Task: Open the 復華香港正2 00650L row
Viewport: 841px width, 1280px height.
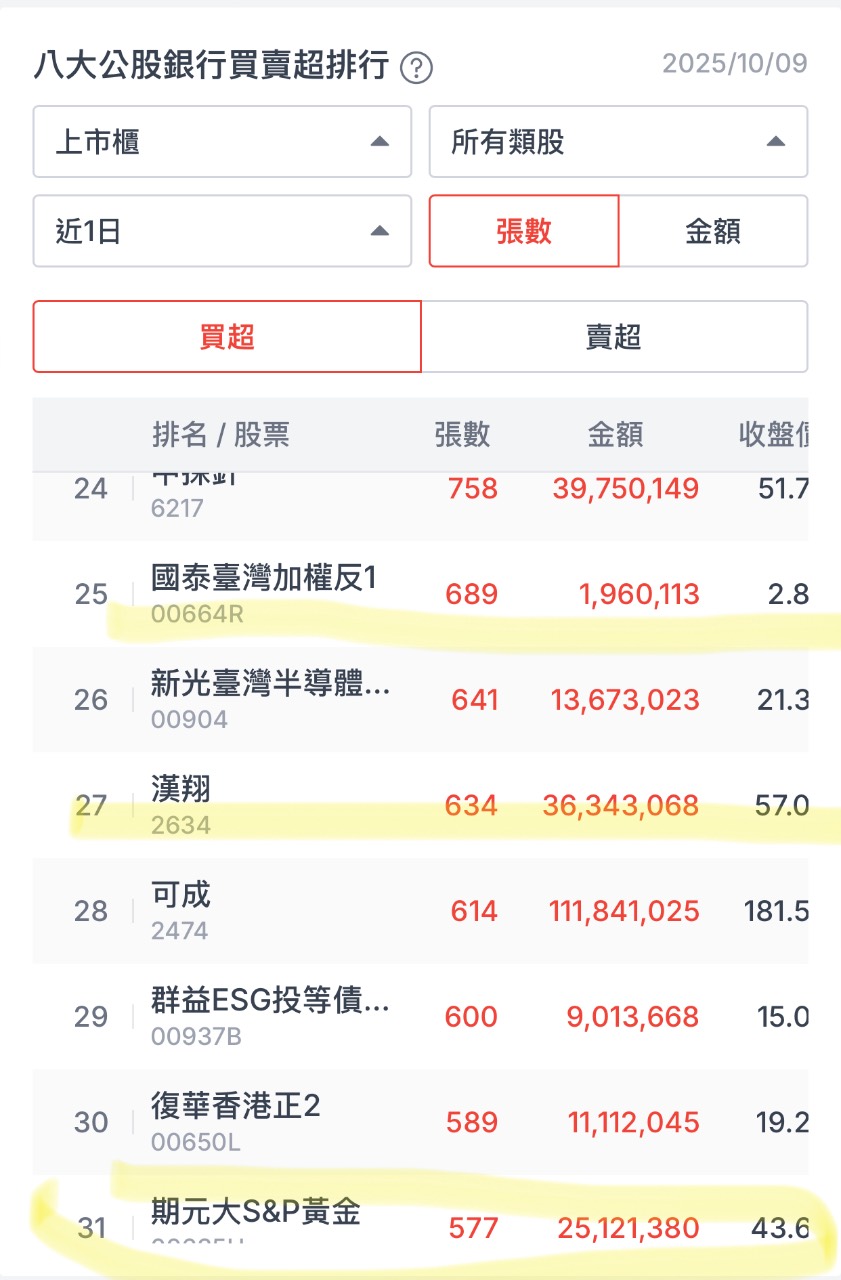Action: [420, 1122]
